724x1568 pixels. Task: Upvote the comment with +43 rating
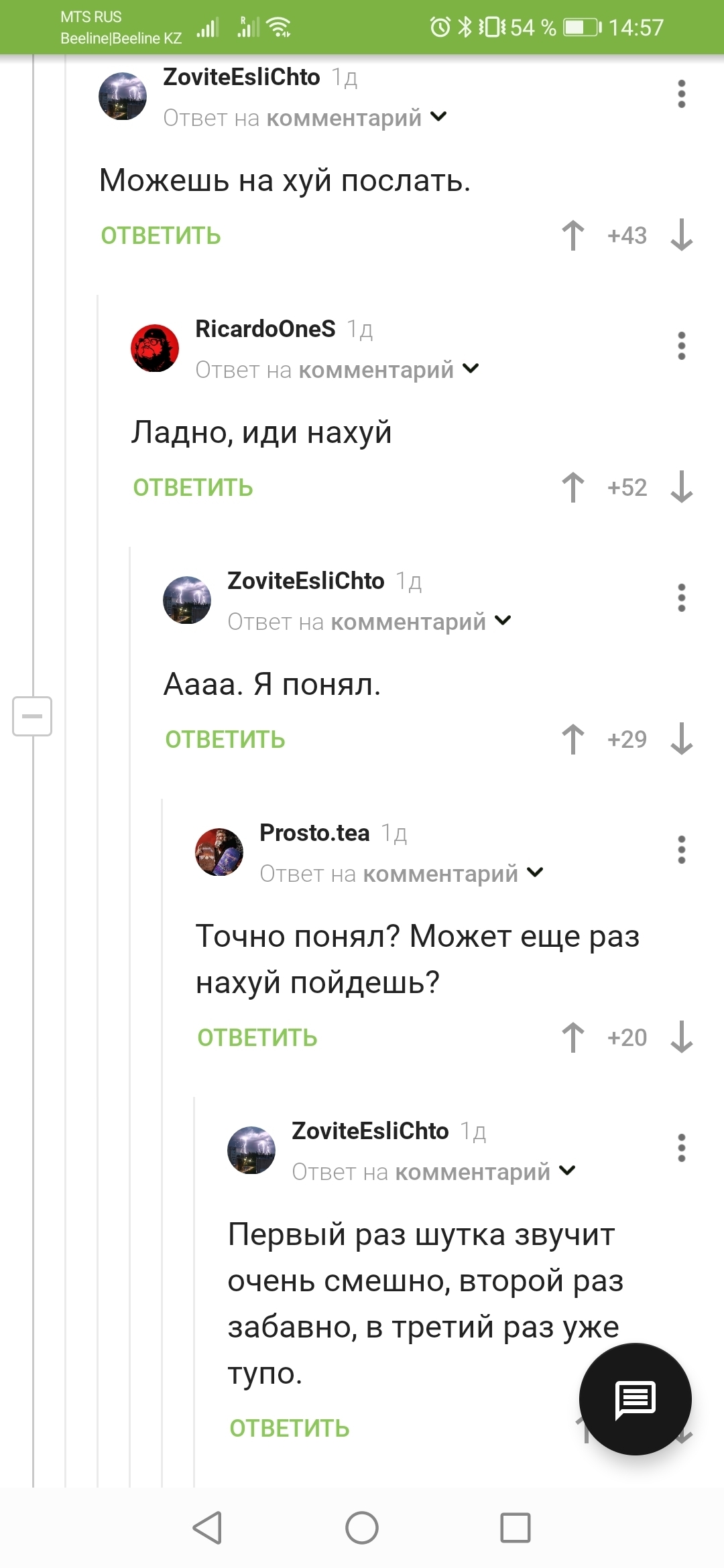[573, 235]
